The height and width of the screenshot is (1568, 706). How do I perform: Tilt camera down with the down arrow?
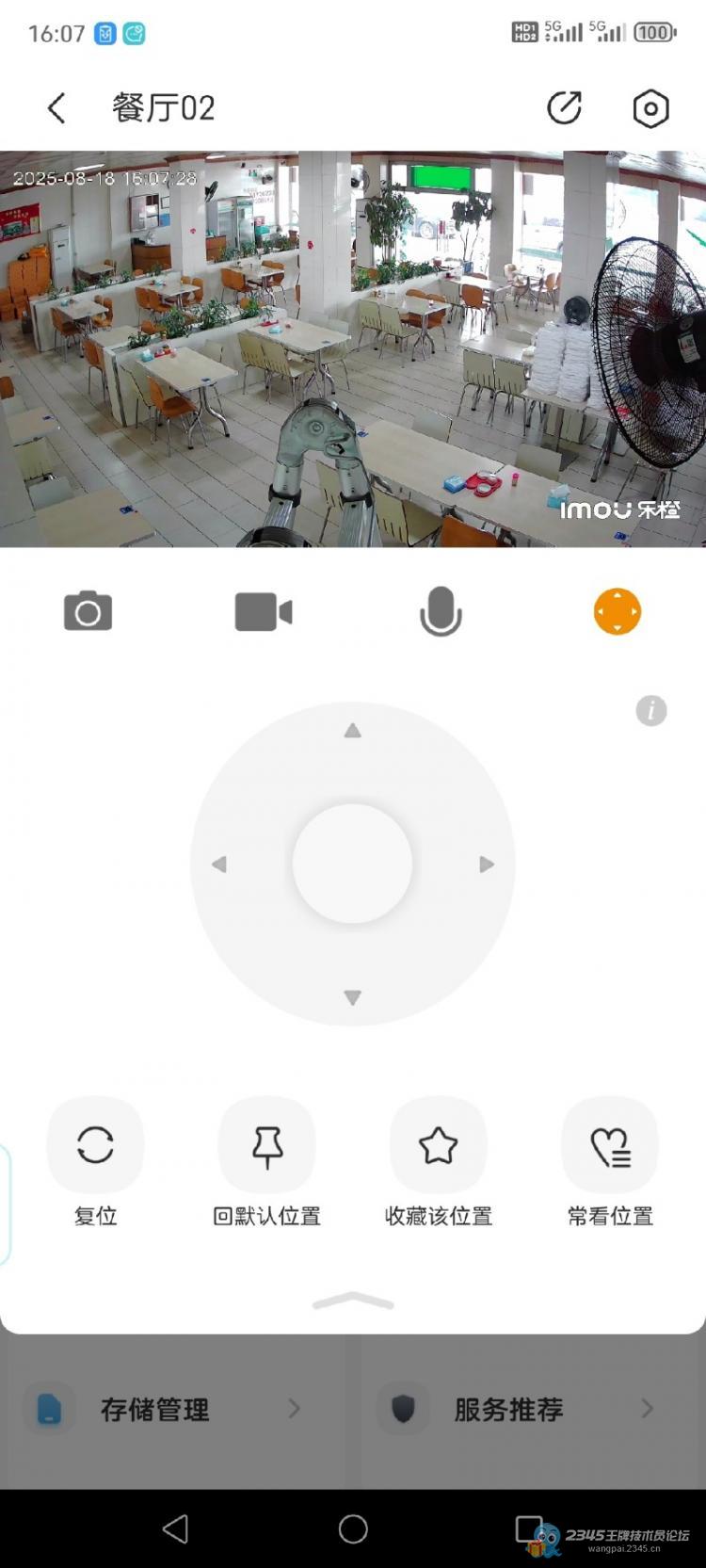(x=353, y=997)
